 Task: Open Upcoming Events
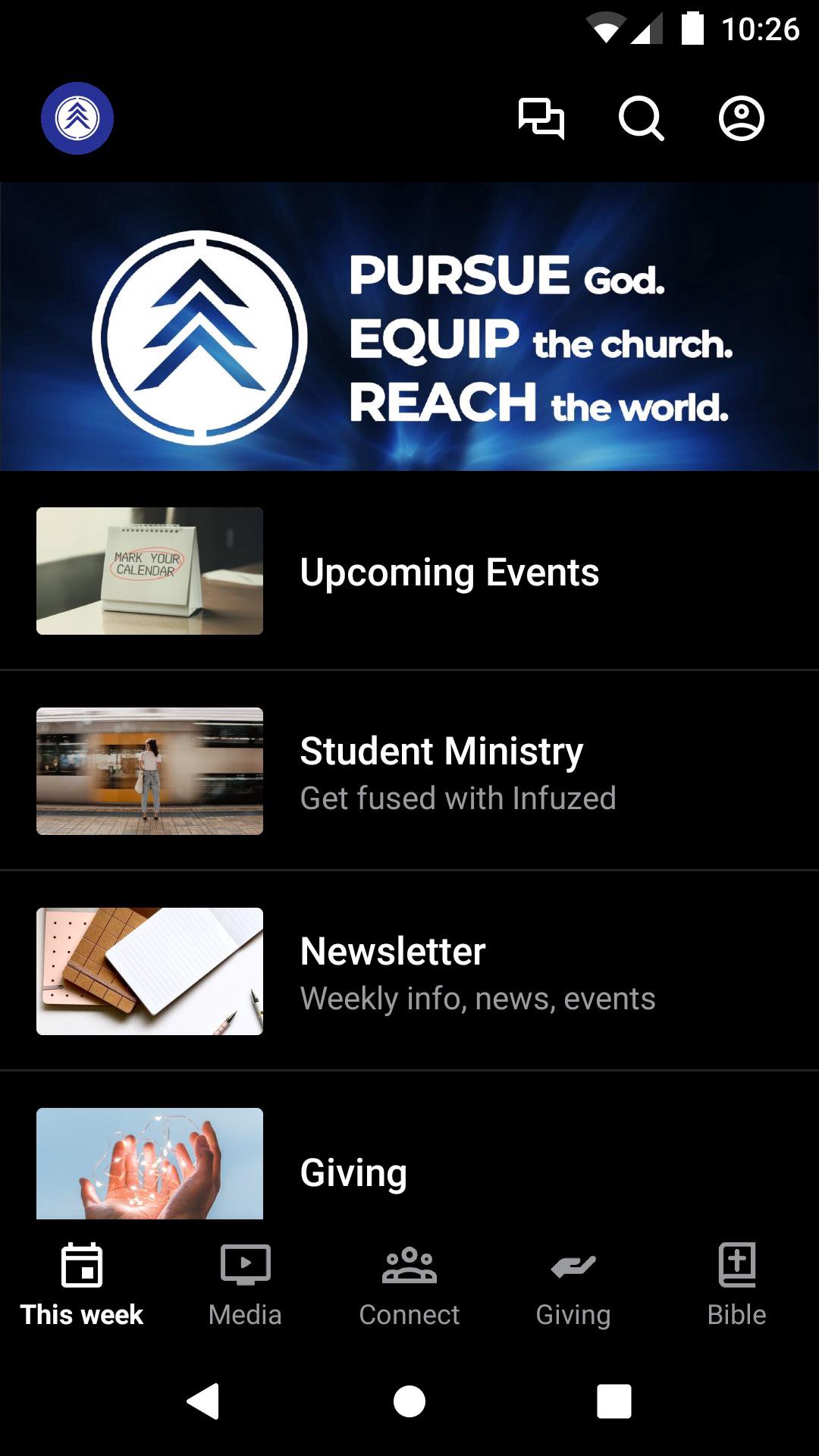409,571
